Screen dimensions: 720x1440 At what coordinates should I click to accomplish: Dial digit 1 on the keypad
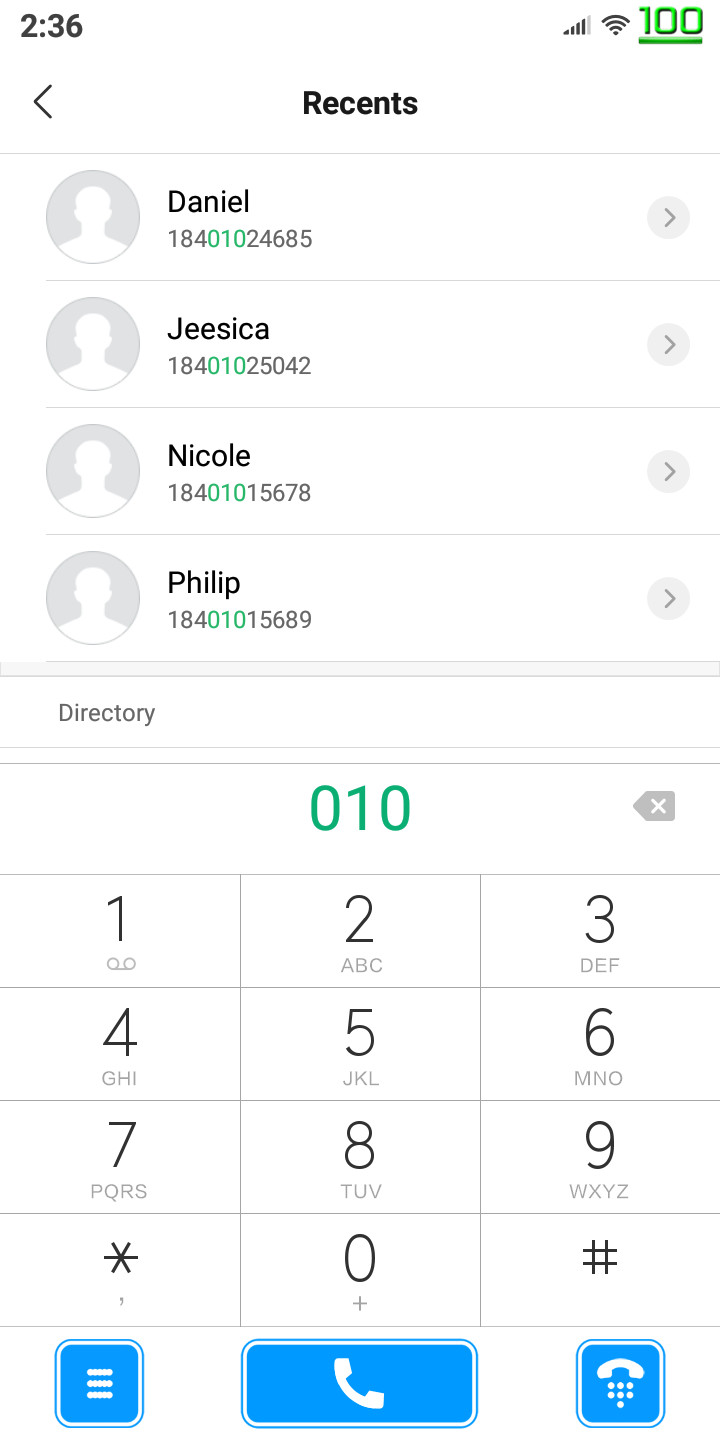coord(120,931)
